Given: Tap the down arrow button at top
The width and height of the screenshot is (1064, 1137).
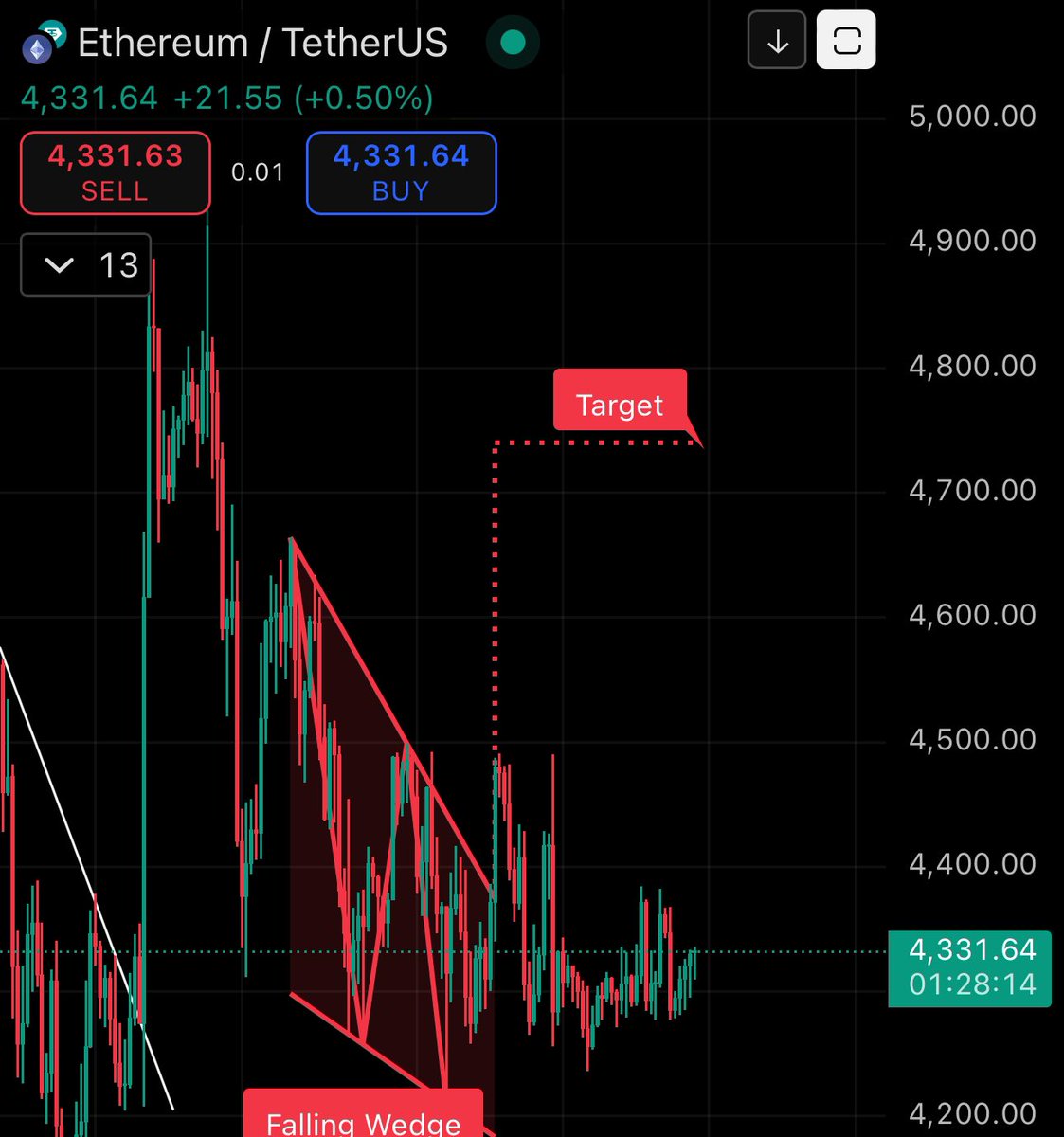Looking at the screenshot, I should [777, 41].
